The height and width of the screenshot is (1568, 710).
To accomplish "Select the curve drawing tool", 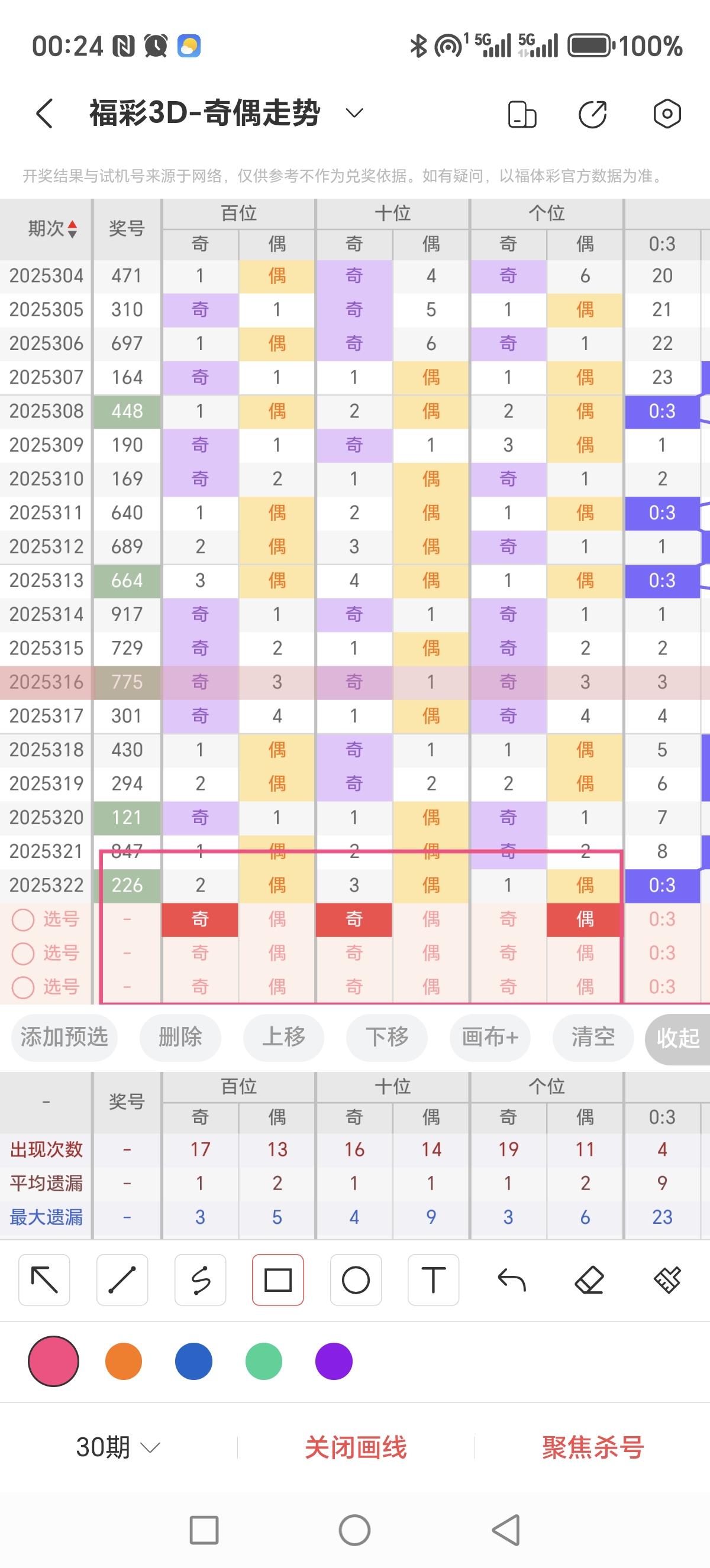I will (x=199, y=1280).
